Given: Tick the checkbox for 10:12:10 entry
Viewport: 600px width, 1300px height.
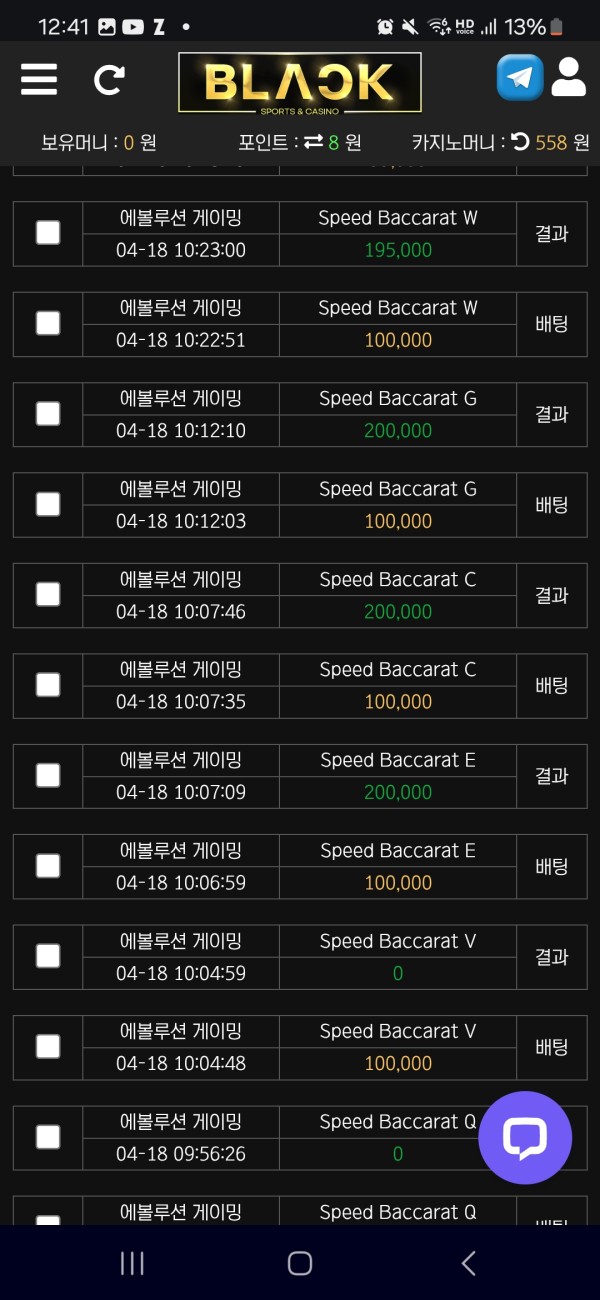Looking at the screenshot, I should [48, 414].
